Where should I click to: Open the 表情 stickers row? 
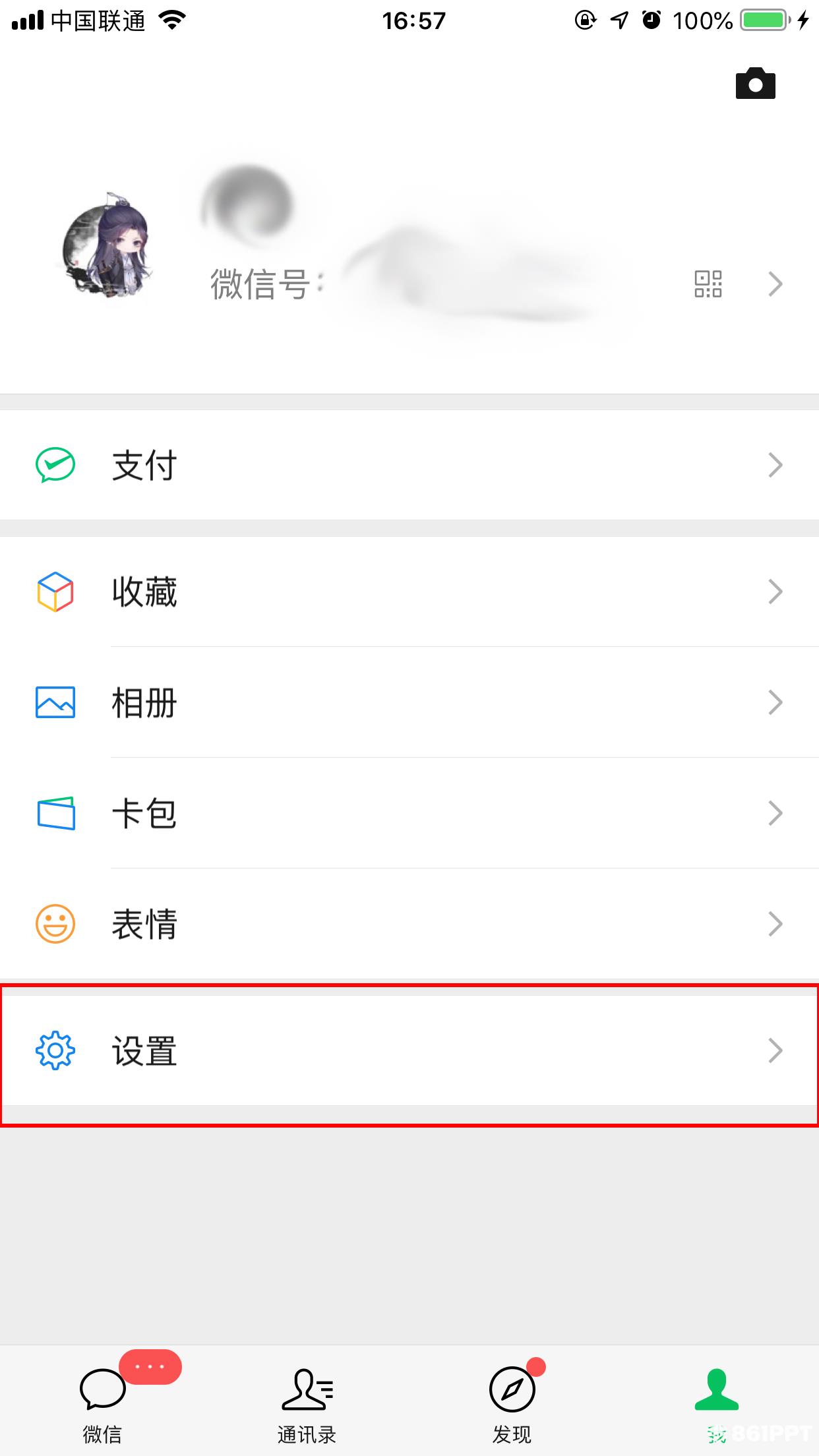click(x=409, y=924)
